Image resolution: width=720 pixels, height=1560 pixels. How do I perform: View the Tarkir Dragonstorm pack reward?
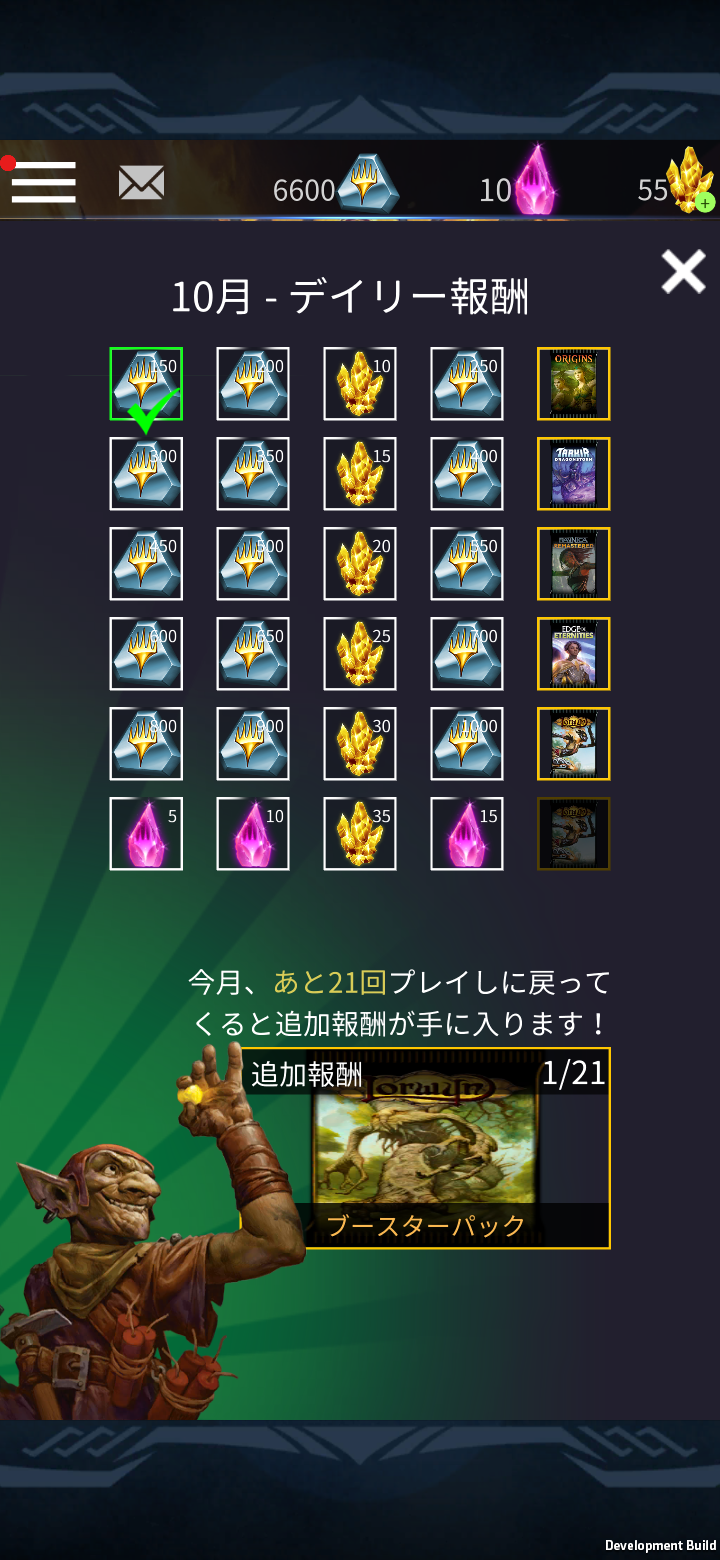point(573,474)
